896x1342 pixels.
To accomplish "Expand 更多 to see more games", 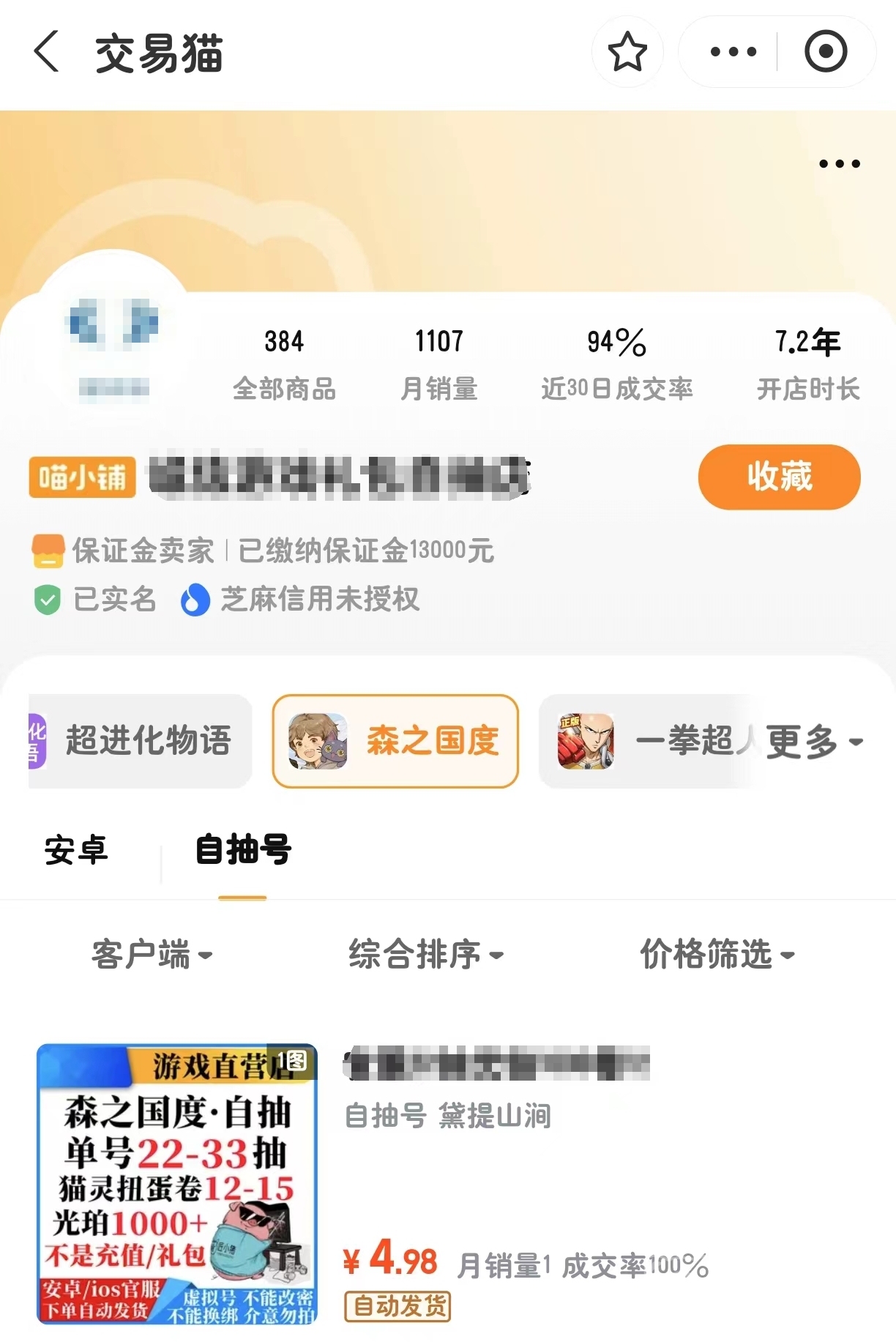I will point(813,742).
